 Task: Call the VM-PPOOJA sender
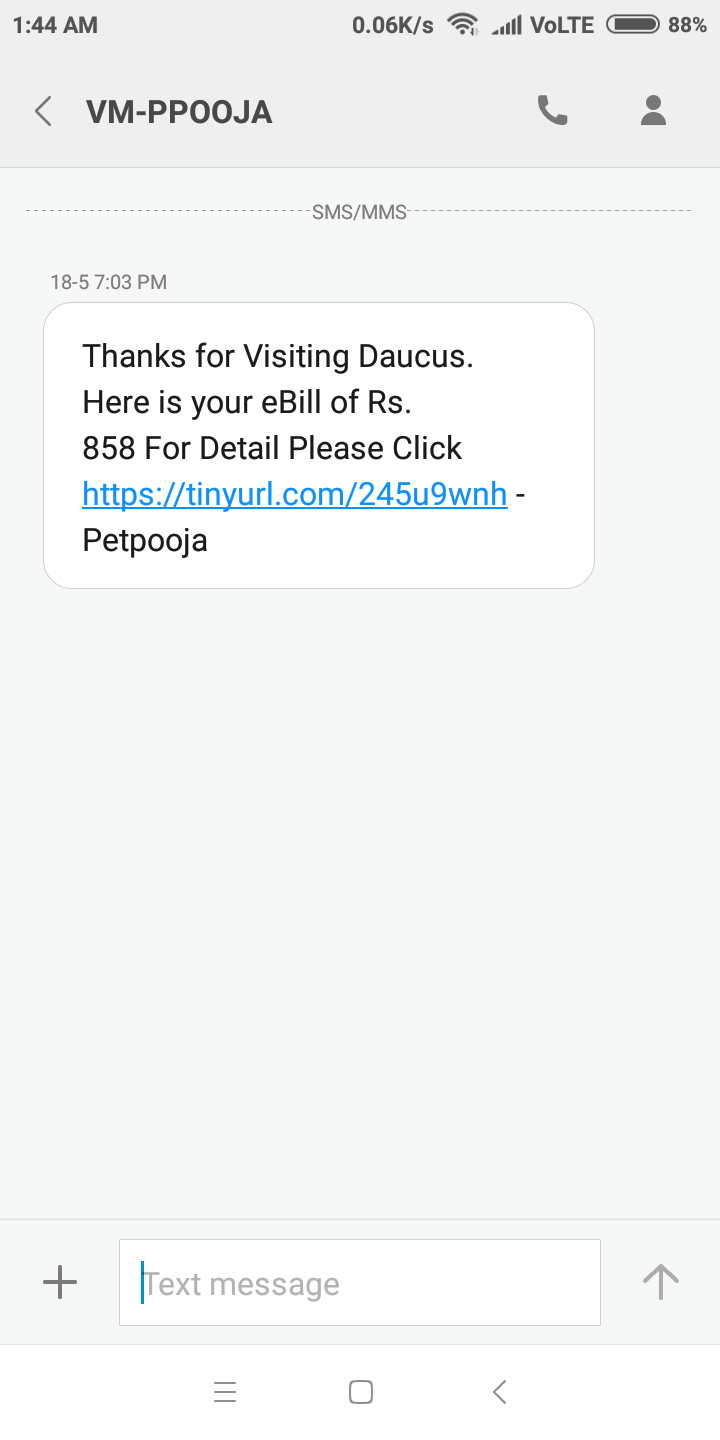552,111
